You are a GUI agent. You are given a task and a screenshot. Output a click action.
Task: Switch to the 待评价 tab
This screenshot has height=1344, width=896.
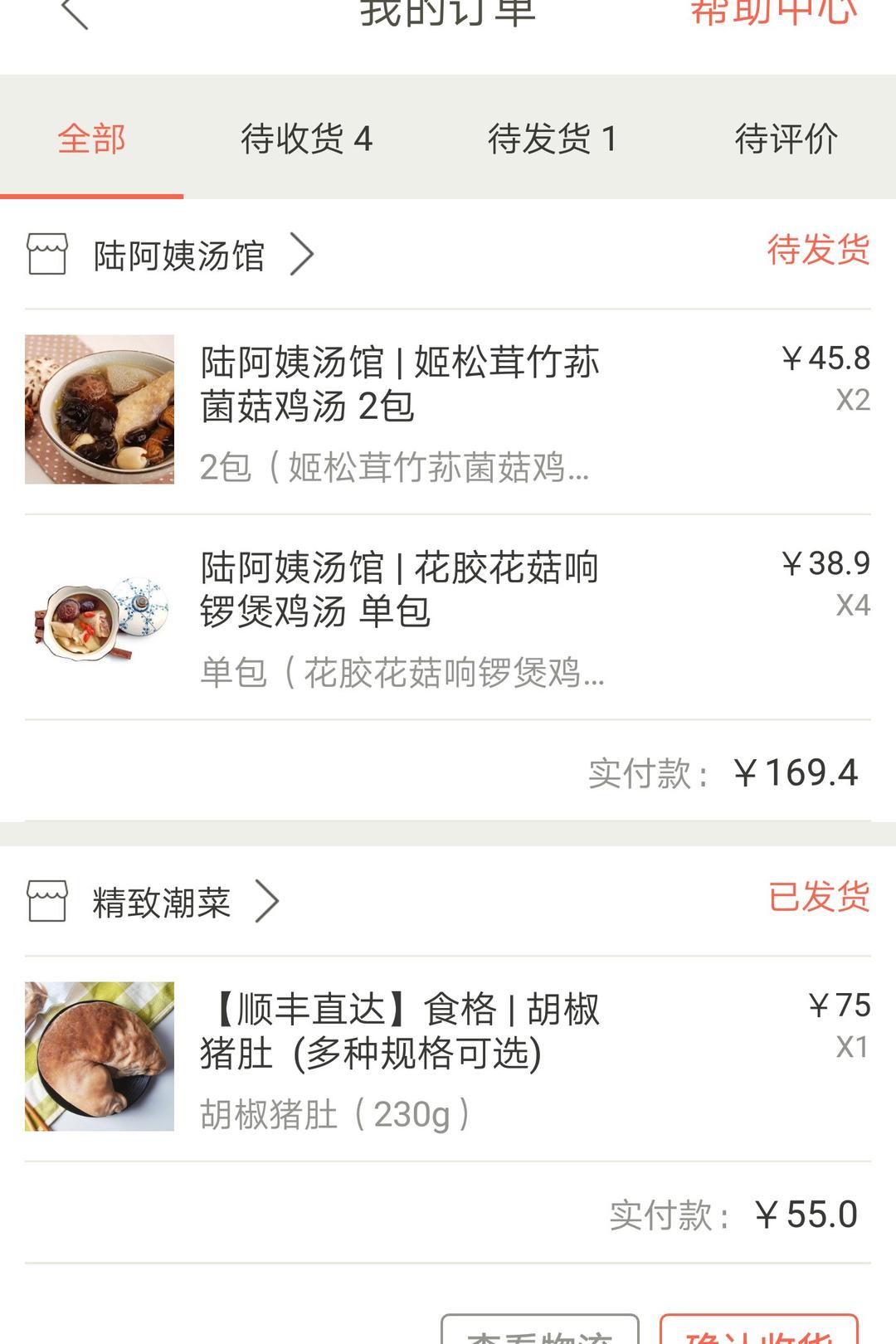tap(786, 139)
